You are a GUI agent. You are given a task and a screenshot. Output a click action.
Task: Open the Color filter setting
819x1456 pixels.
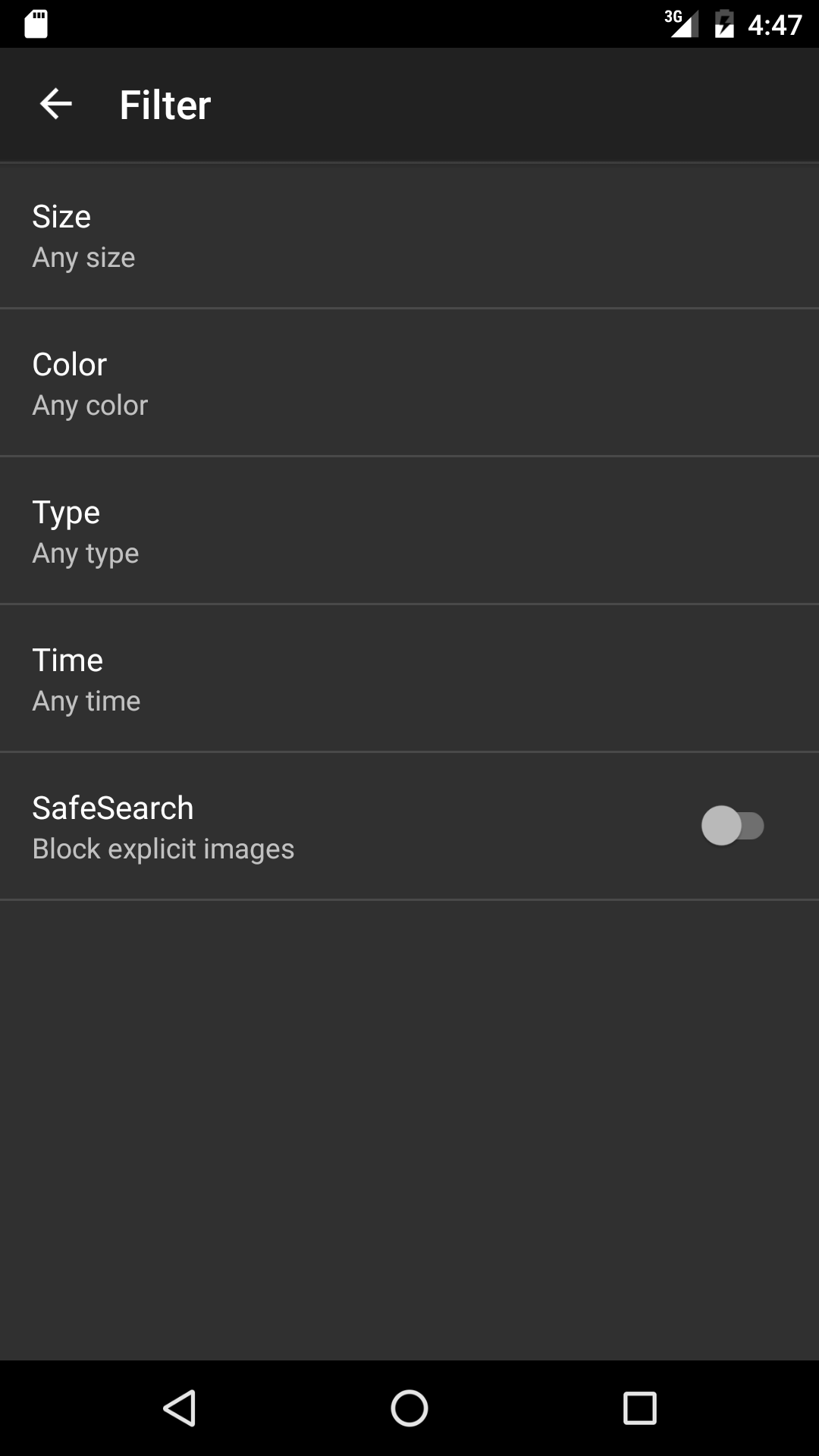pos(409,383)
